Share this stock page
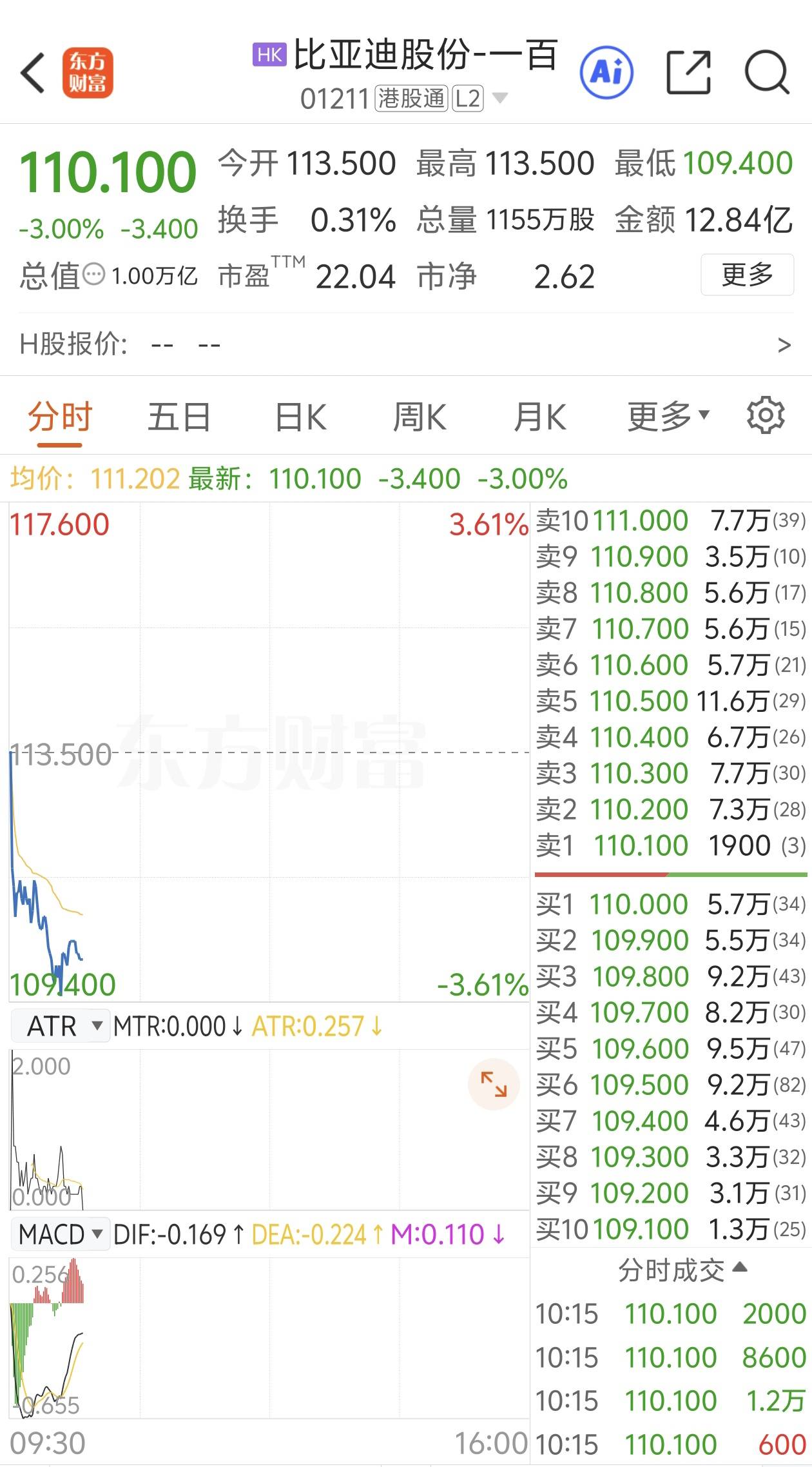 tap(688, 72)
